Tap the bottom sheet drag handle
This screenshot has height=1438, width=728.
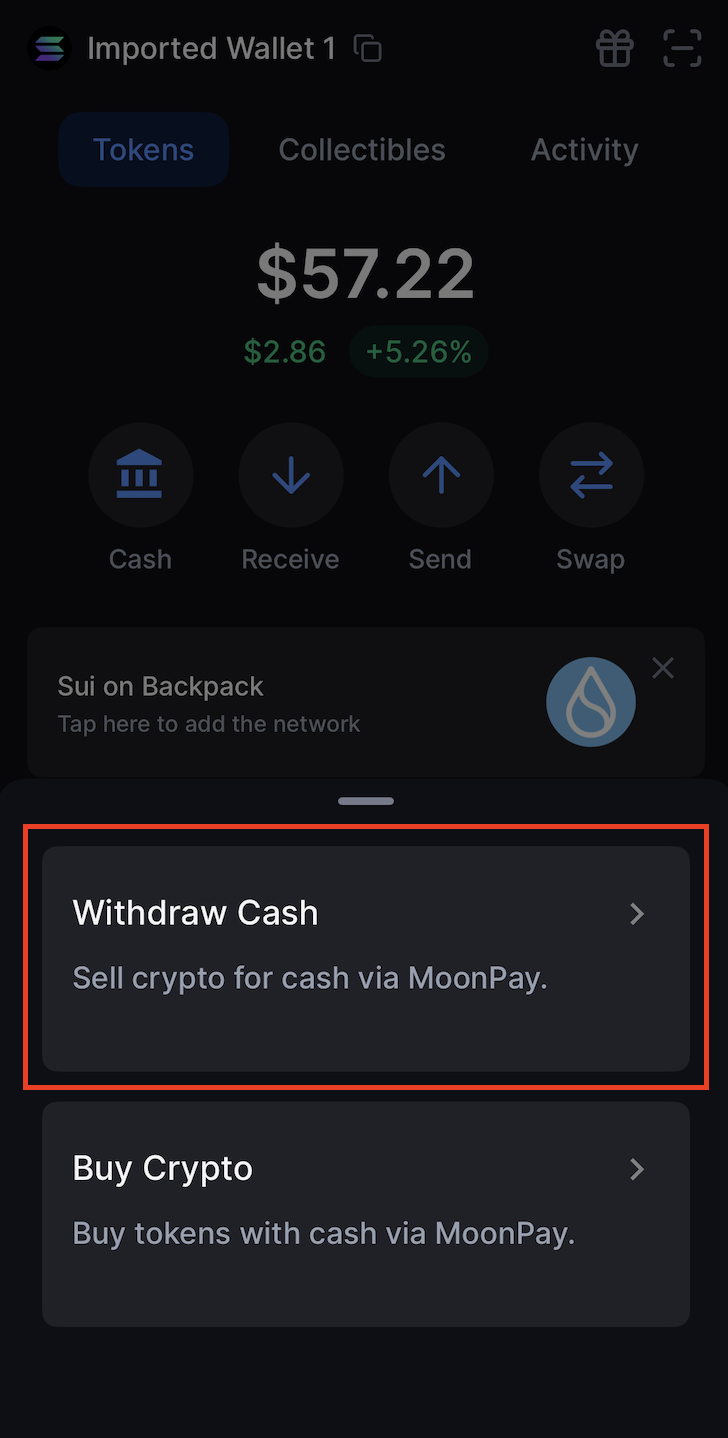(366, 801)
